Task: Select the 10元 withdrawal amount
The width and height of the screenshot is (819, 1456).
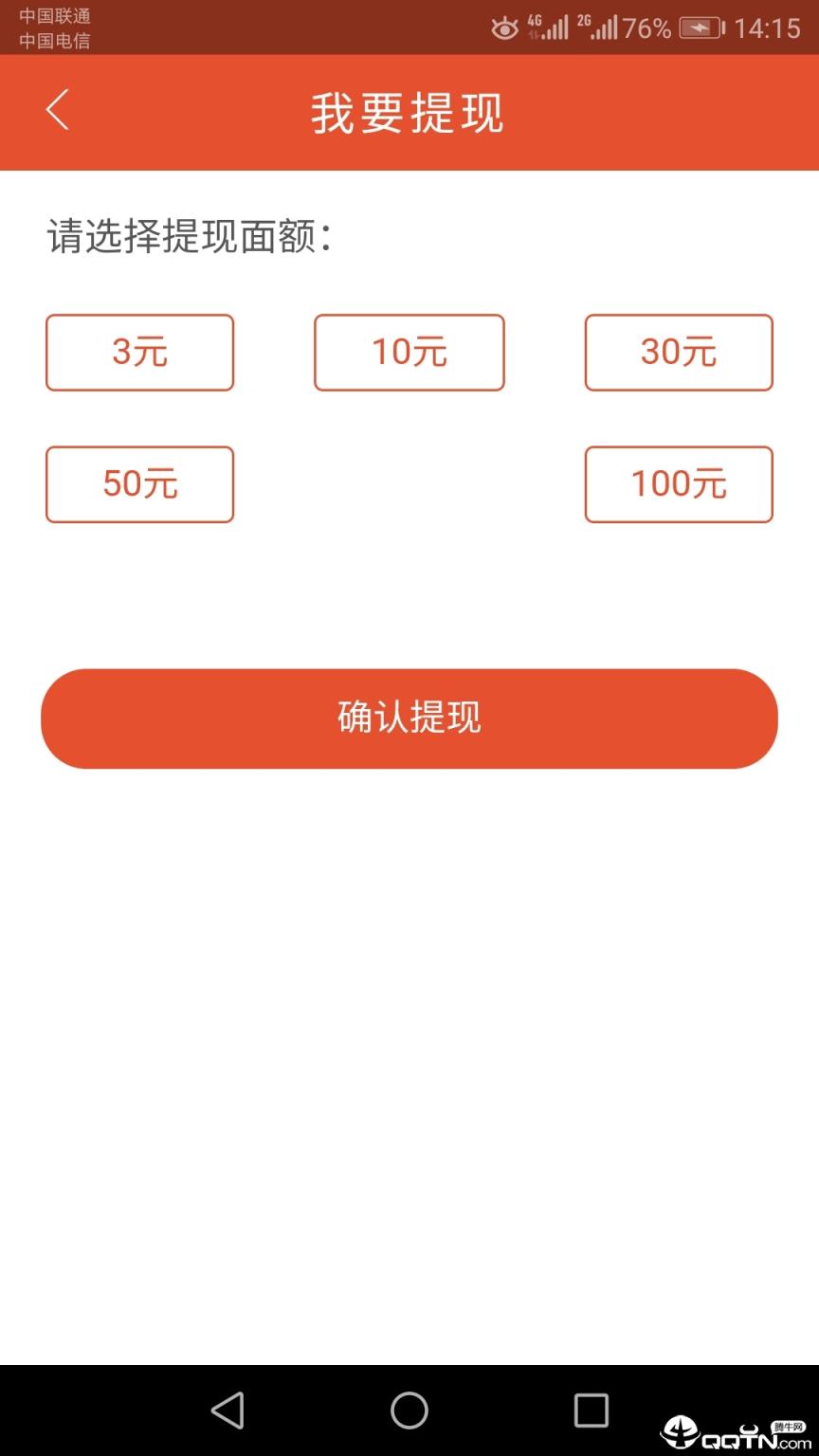Action: pos(409,352)
